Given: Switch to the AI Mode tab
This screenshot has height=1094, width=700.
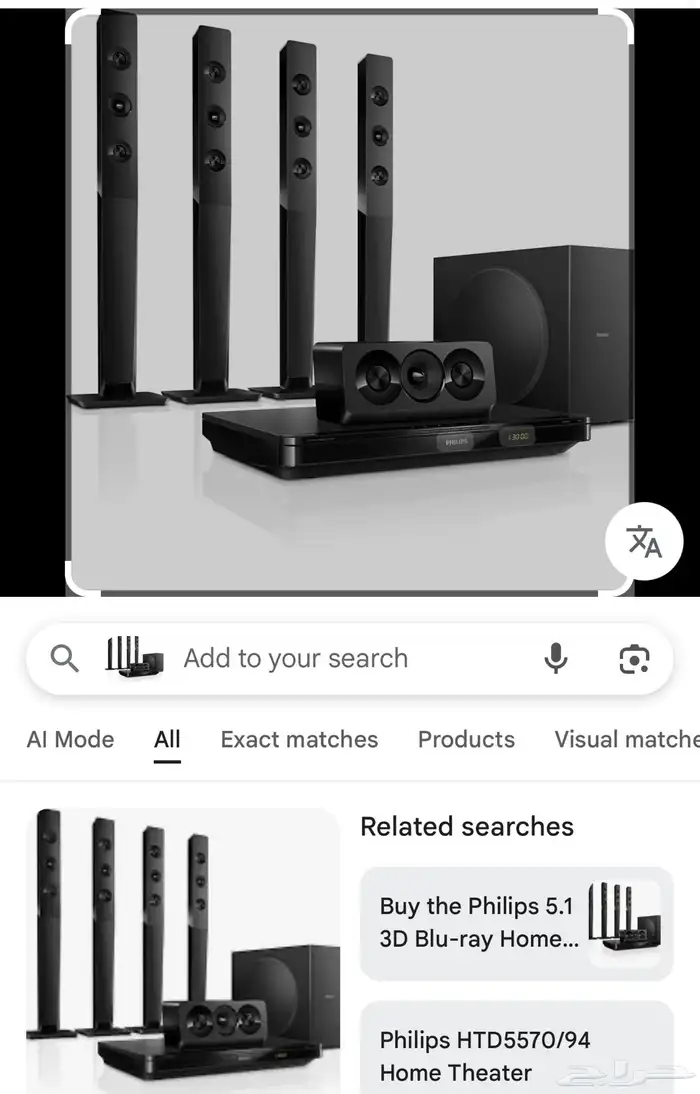Looking at the screenshot, I should point(70,739).
